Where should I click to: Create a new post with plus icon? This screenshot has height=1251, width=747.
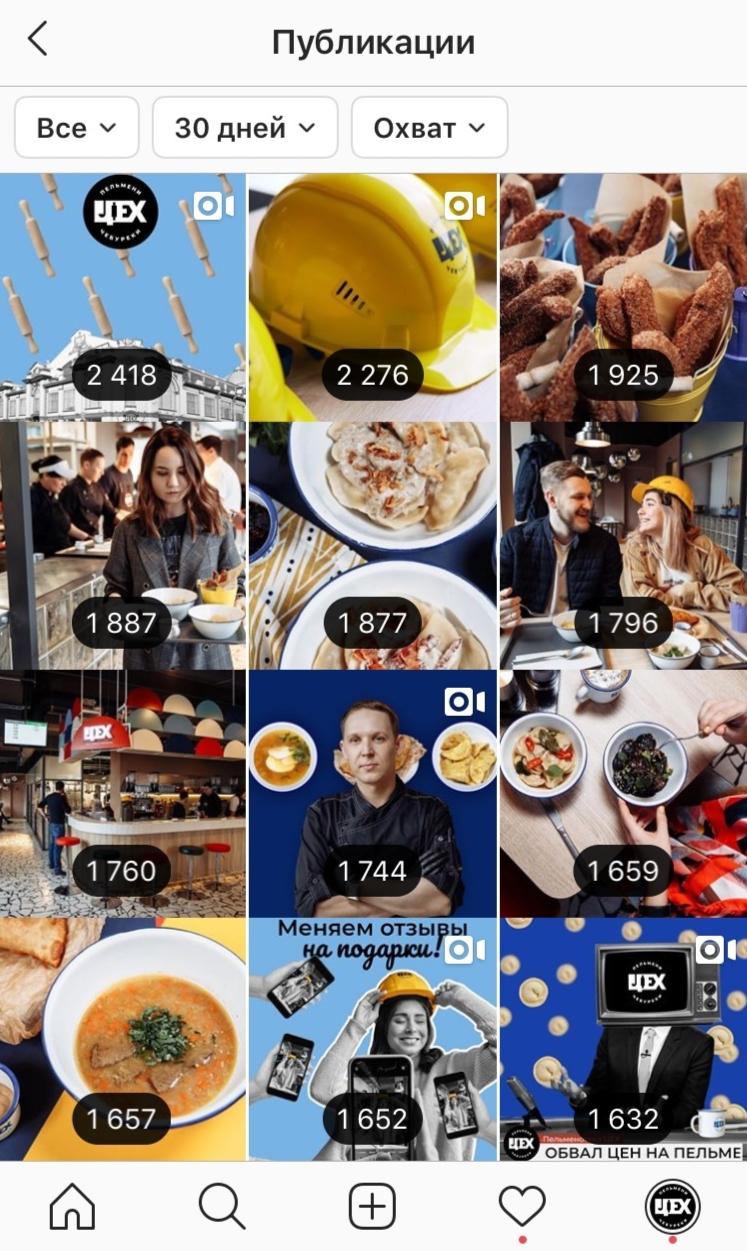coord(372,1207)
